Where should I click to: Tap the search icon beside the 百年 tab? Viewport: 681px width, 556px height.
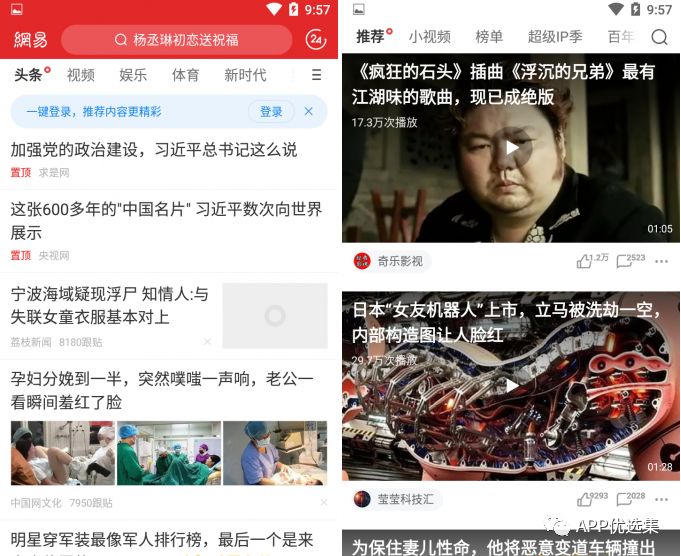pyautogui.click(x=659, y=37)
